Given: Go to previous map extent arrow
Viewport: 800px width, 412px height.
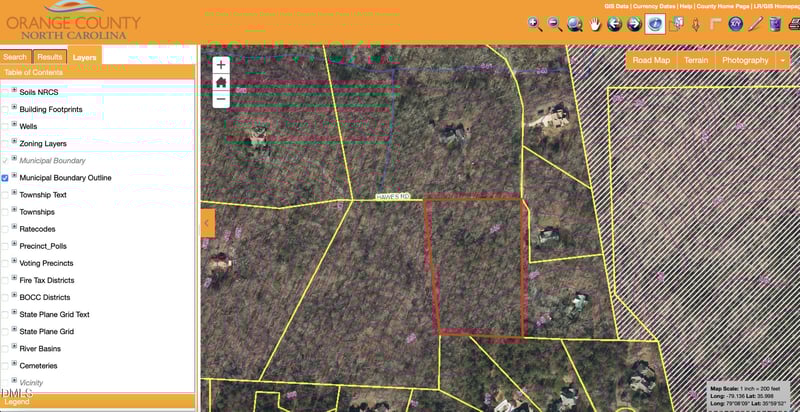Looking at the screenshot, I should (x=614, y=23).
